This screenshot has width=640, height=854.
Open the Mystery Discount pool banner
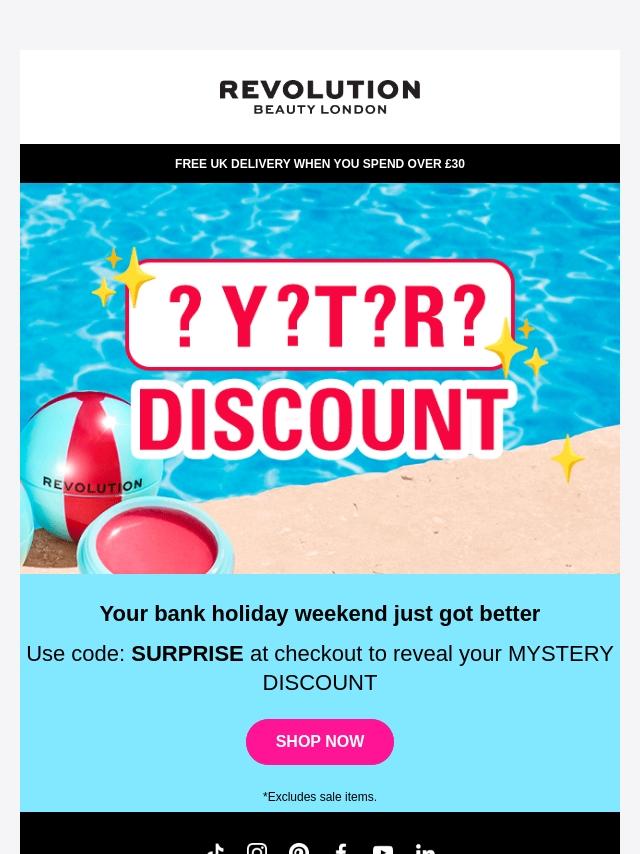click(320, 378)
